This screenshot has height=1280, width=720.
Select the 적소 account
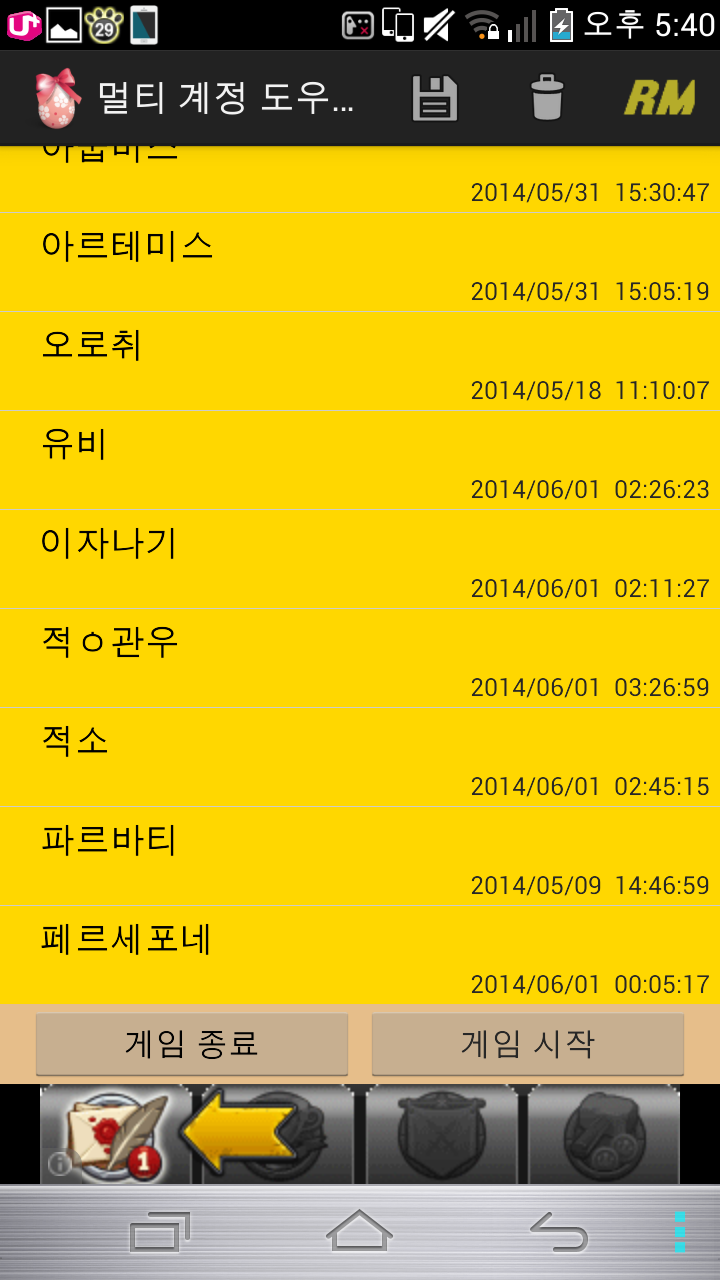[360, 757]
